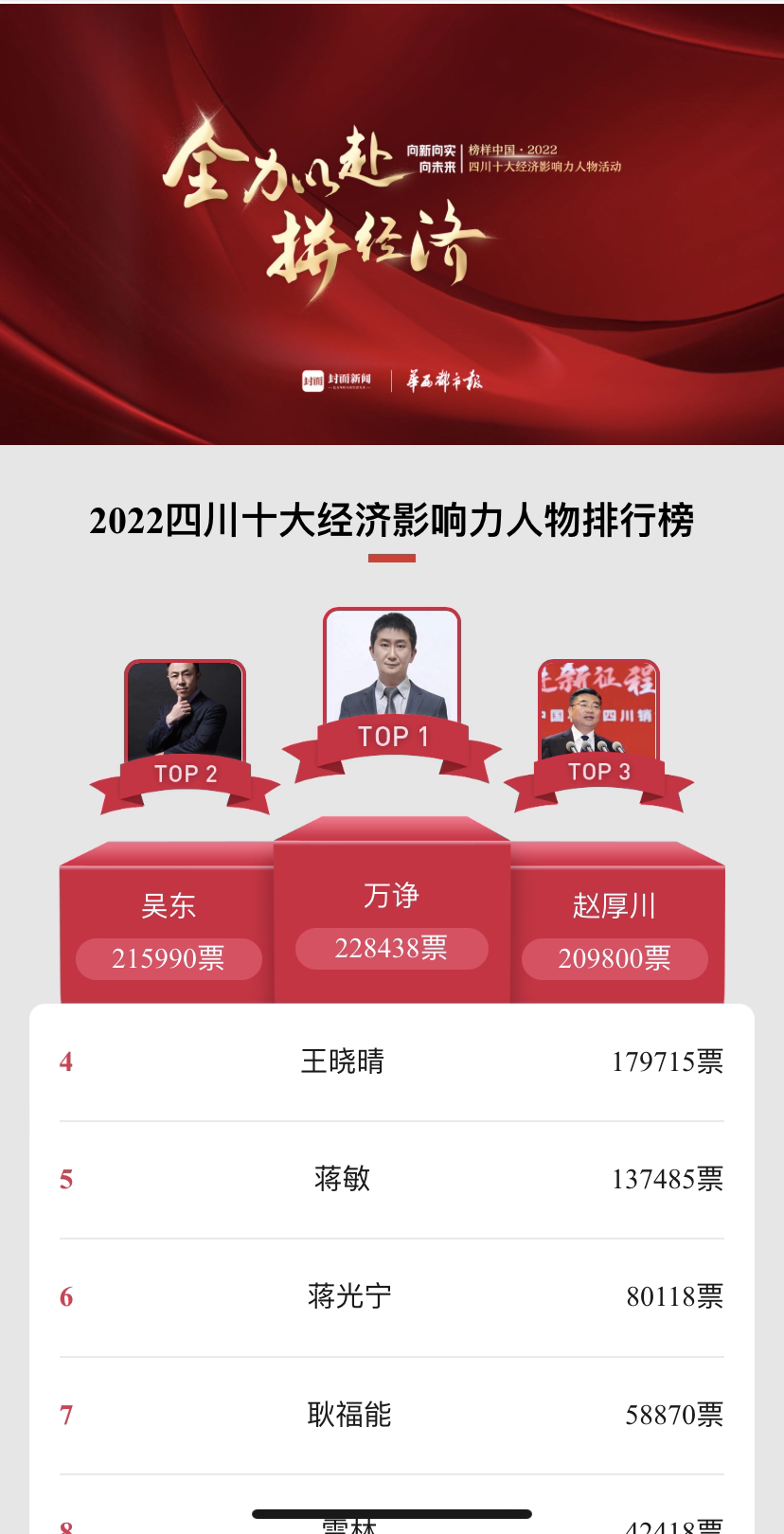View the 蒋光宁 ranking entry
Viewport: 784px width, 1534px height.
(392, 1297)
